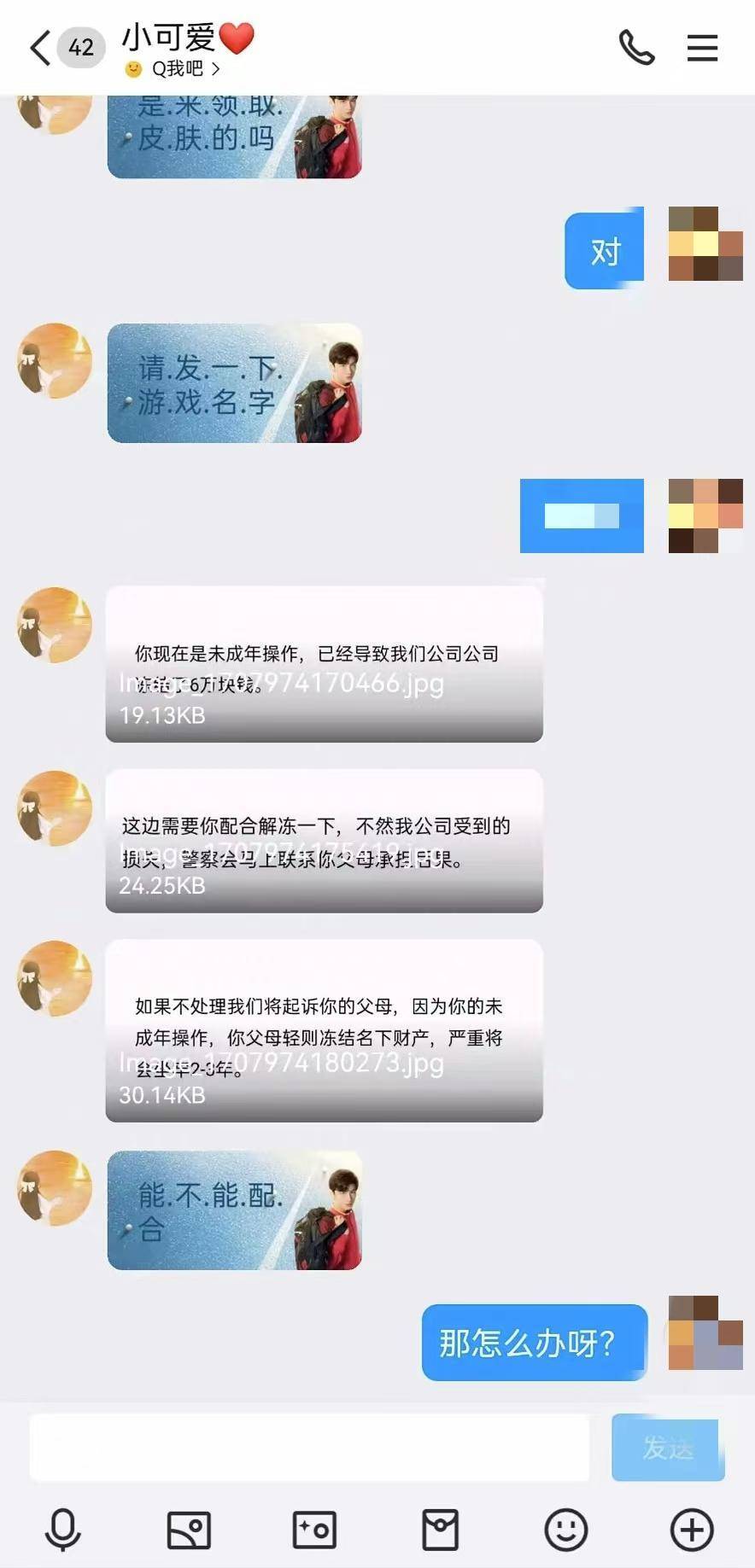
Task: Record a voice message with microphone
Action: pos(62,1530)
